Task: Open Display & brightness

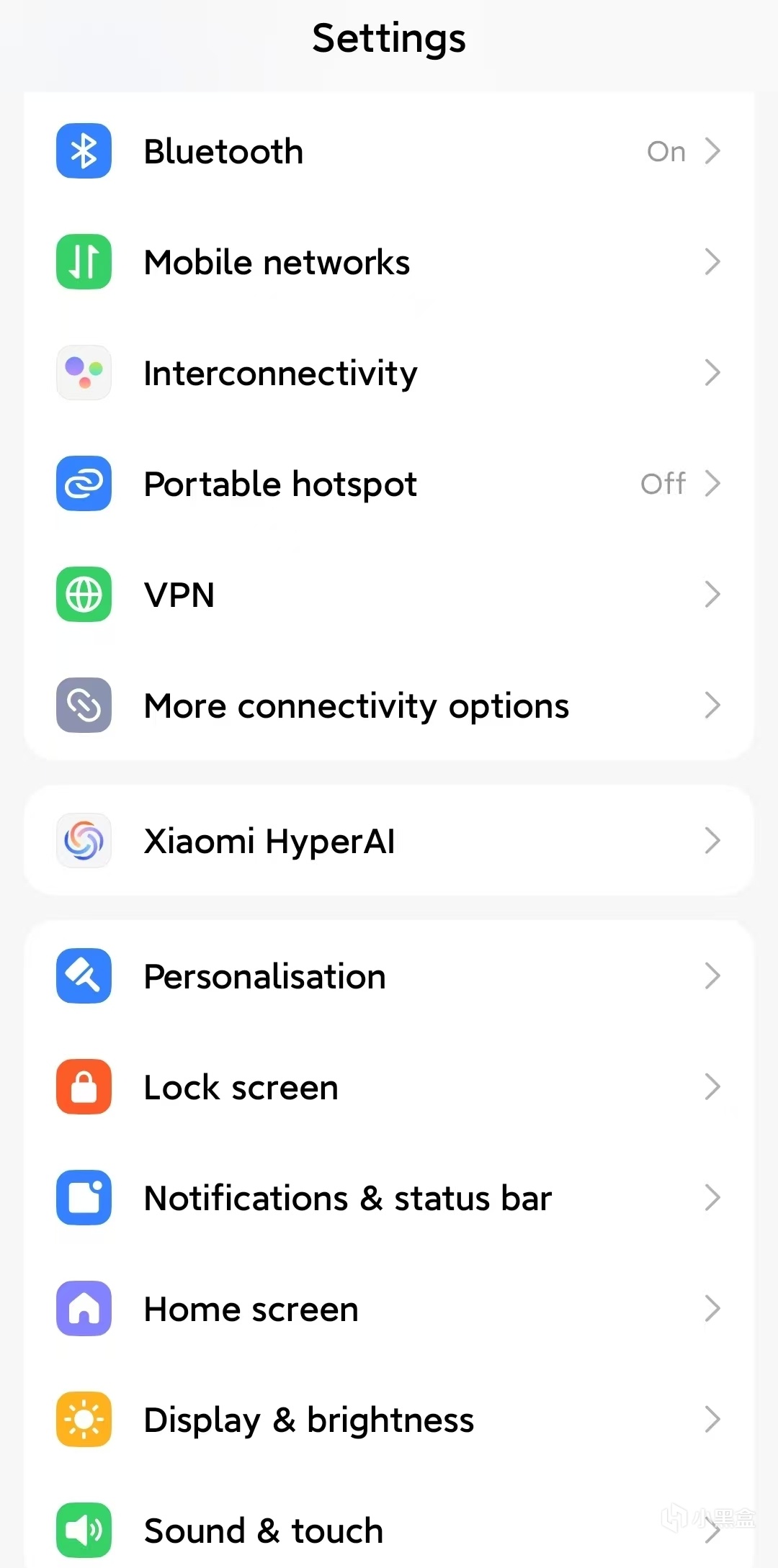Action: [x=389, y=1420]
